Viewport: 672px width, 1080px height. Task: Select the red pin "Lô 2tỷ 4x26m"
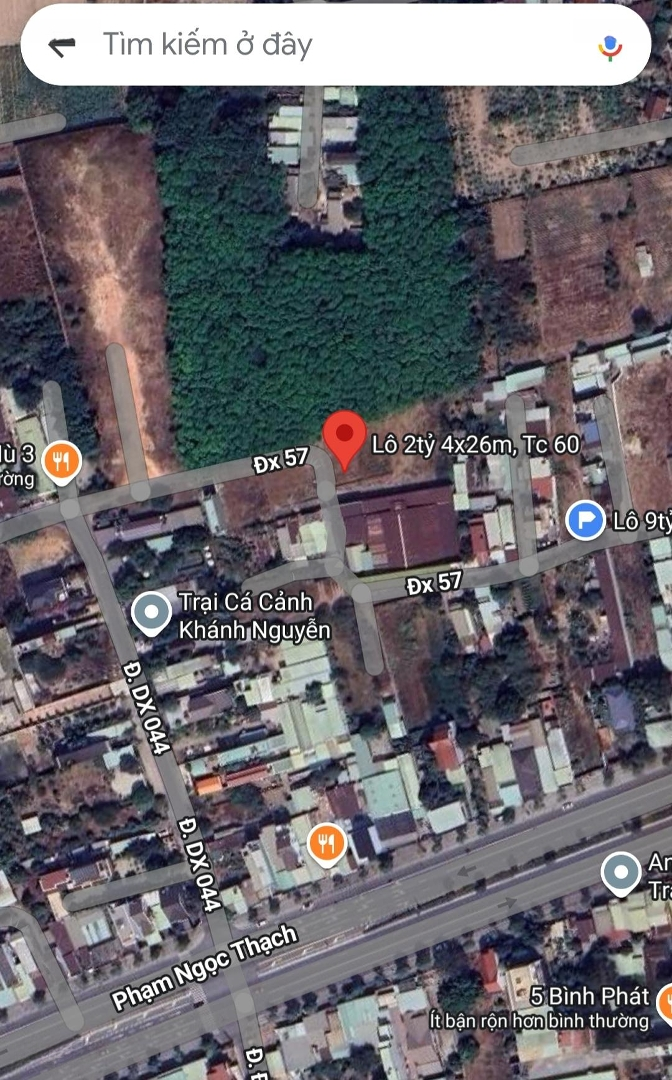[344, 441]
